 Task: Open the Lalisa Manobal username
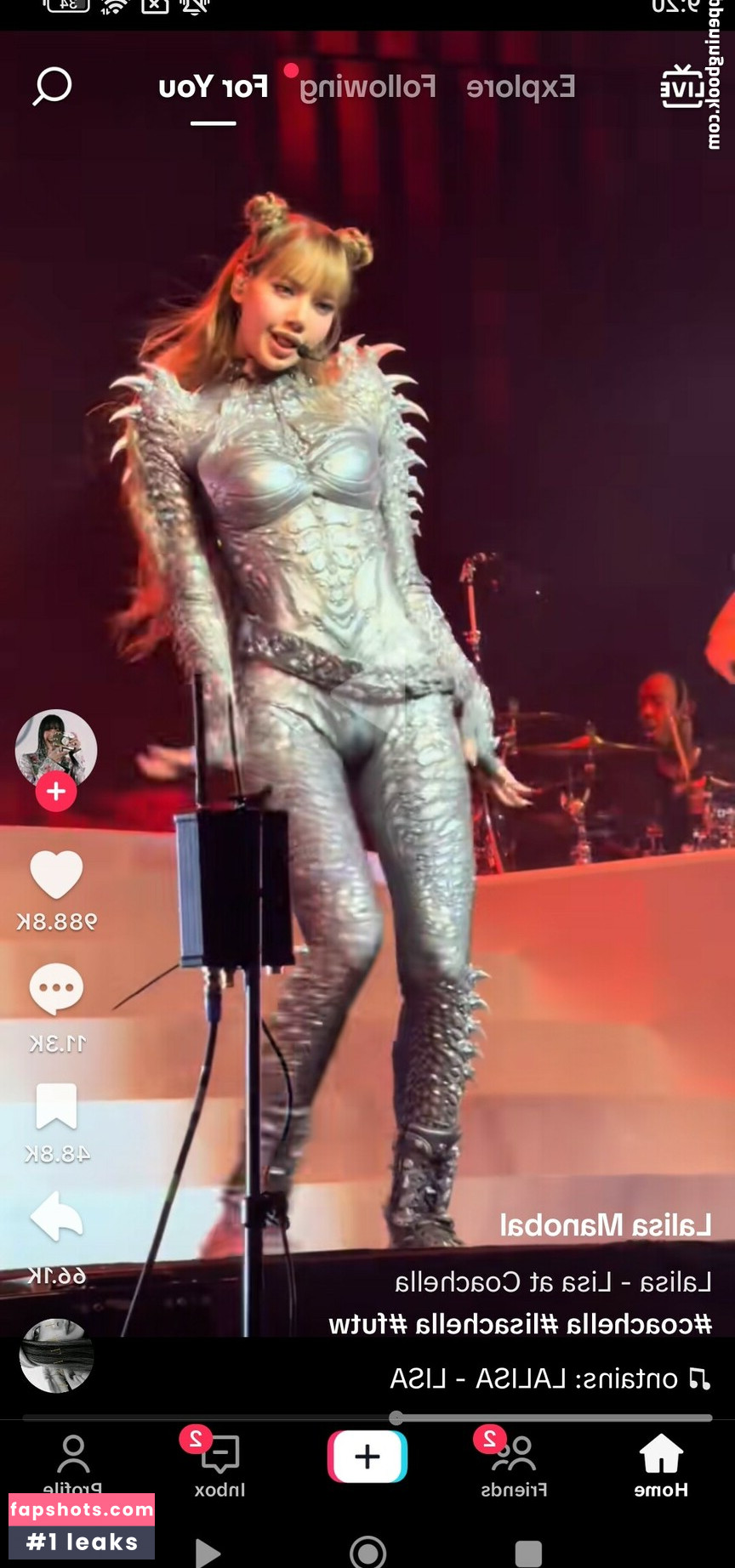(x=605, y=1225)
